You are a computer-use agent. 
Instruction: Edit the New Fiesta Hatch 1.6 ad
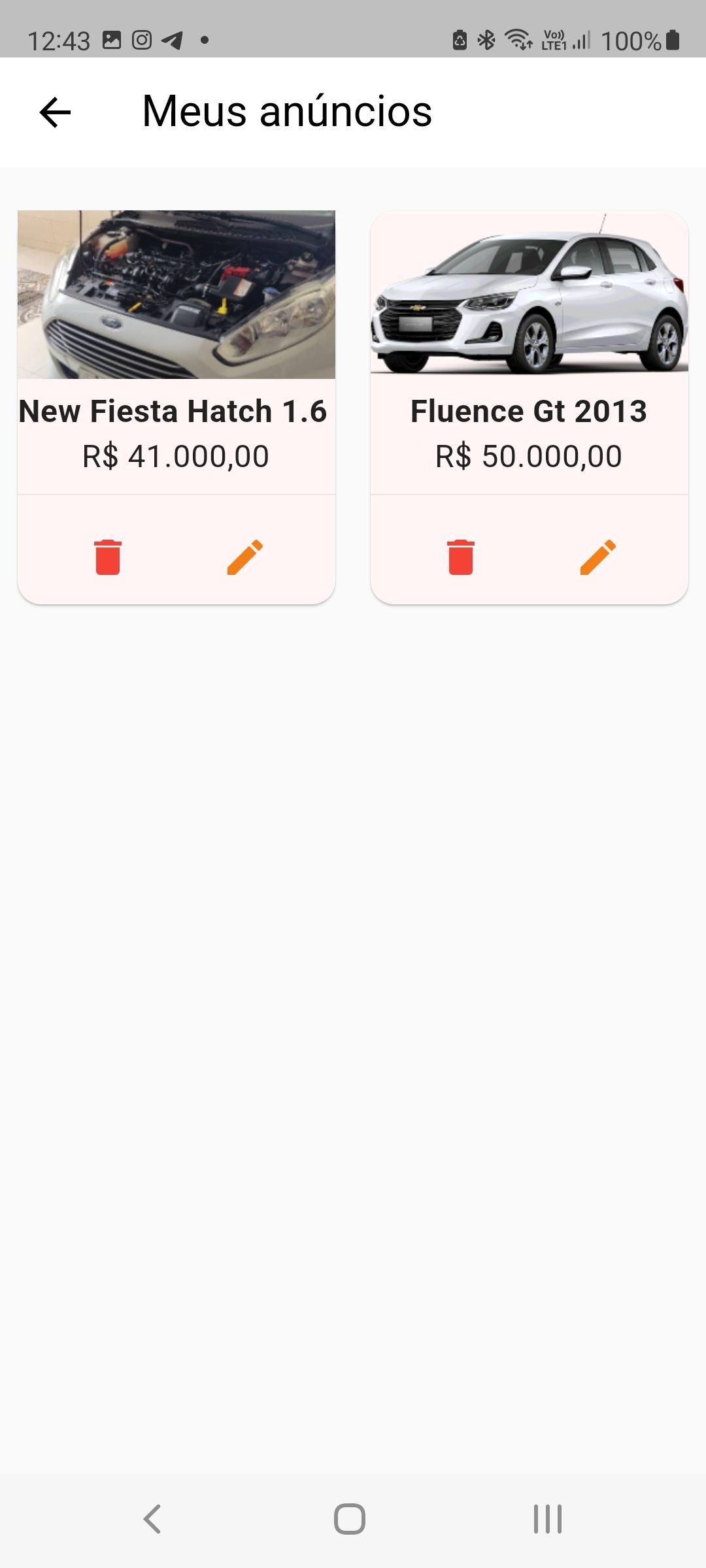(x=245, y=557)
